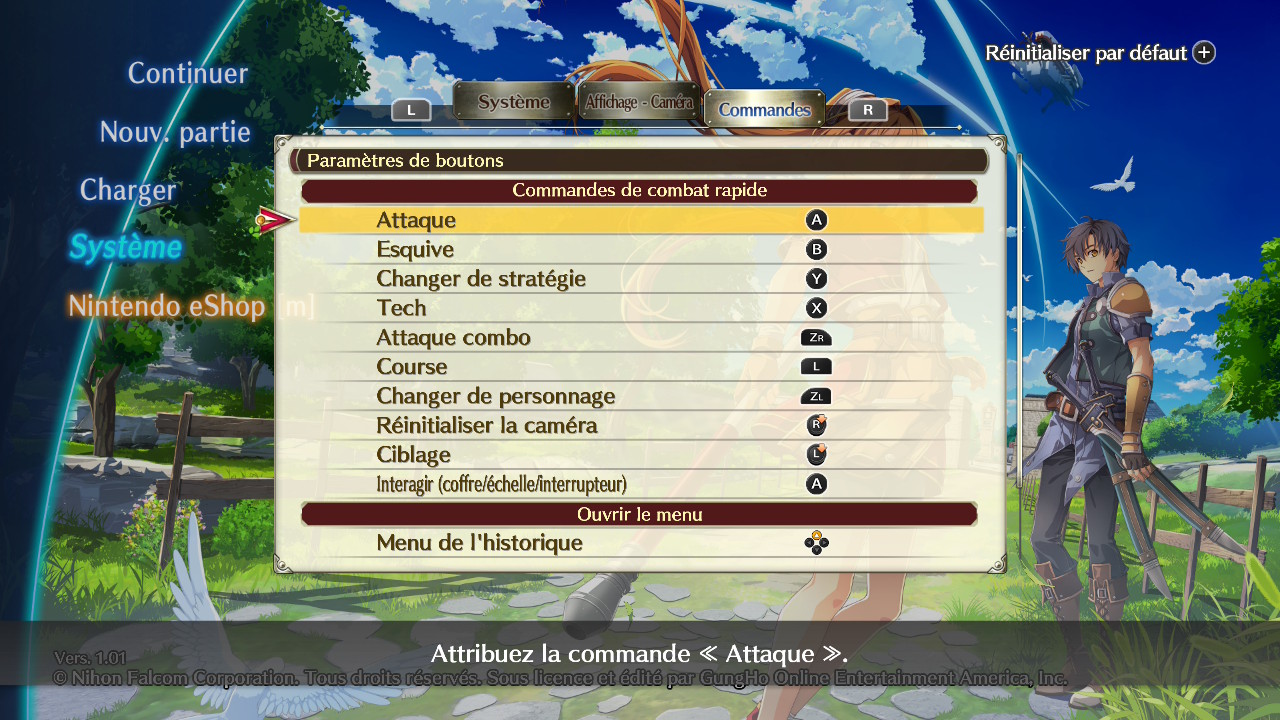This screenshot has width=1280, height=720.
Task: Go to Continuer in the main menu
Action: pos(187,73)
